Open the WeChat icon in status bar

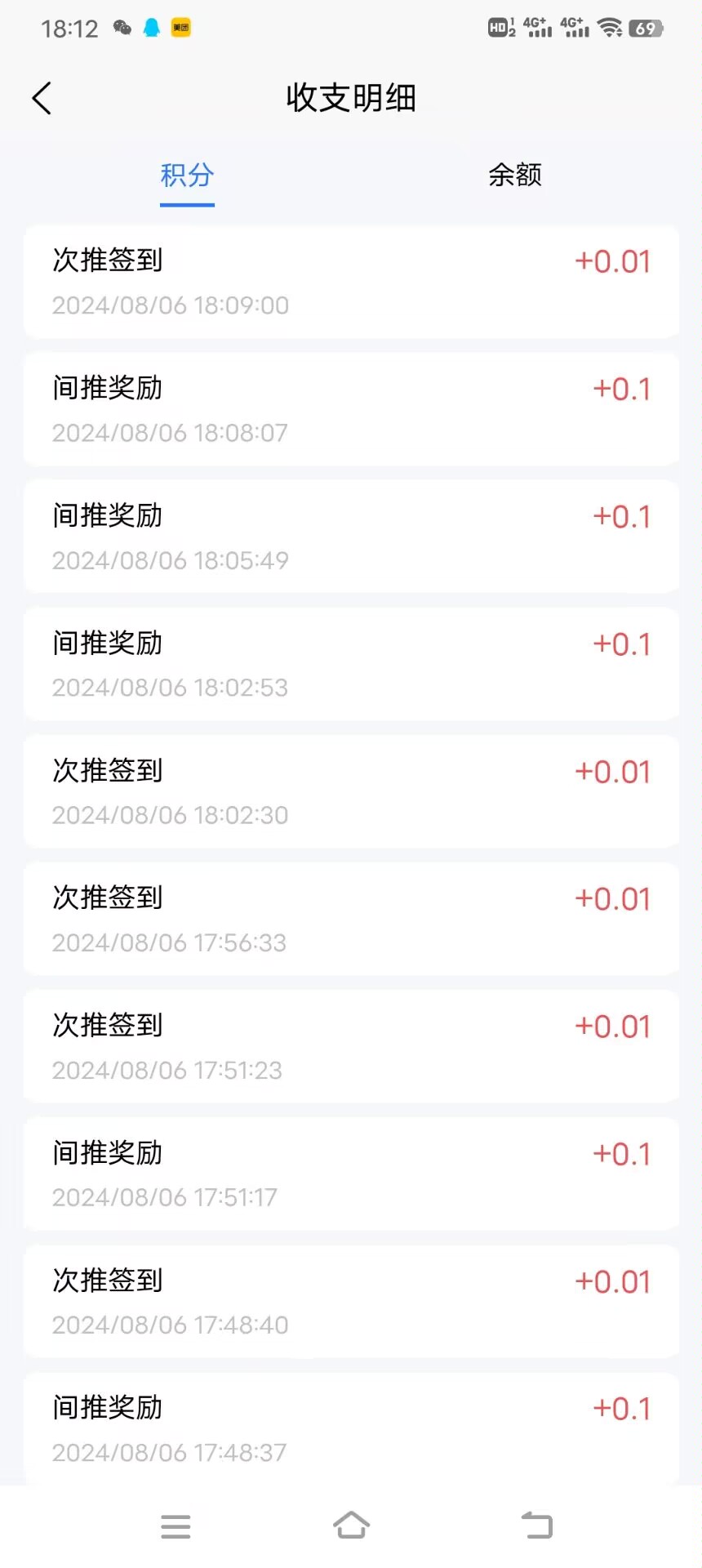coord(124,27)
